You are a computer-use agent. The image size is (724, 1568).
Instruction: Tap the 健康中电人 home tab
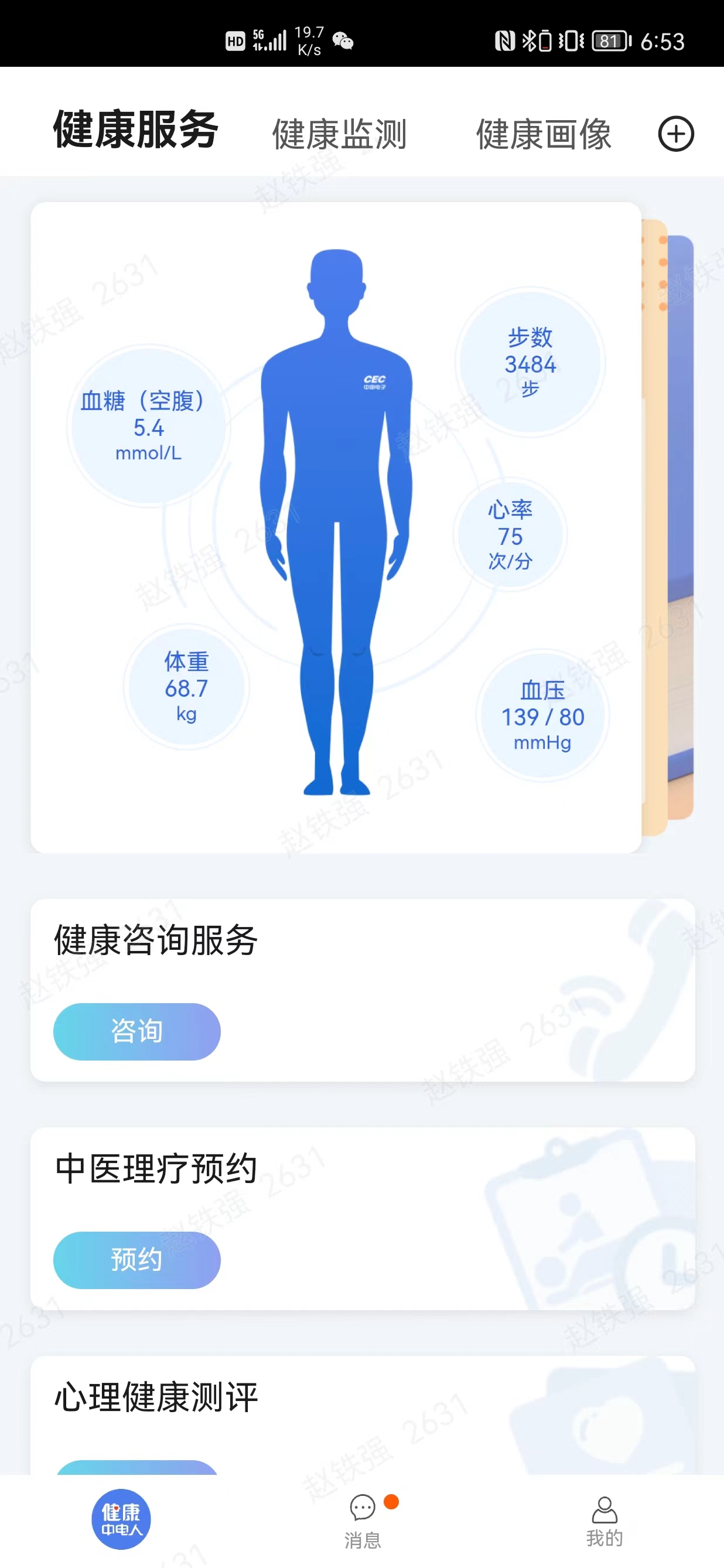(x=121, y=1519)
